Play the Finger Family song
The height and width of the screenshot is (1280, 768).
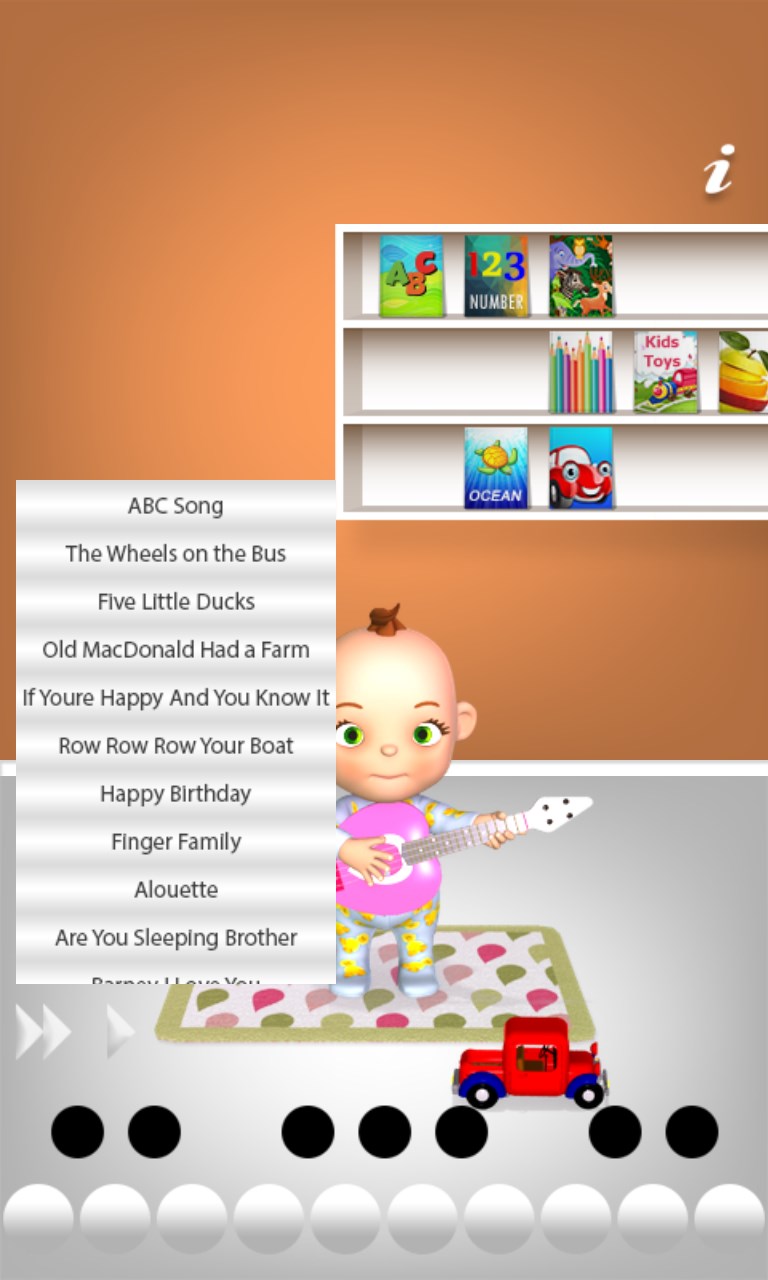click(x=176, y=842)
